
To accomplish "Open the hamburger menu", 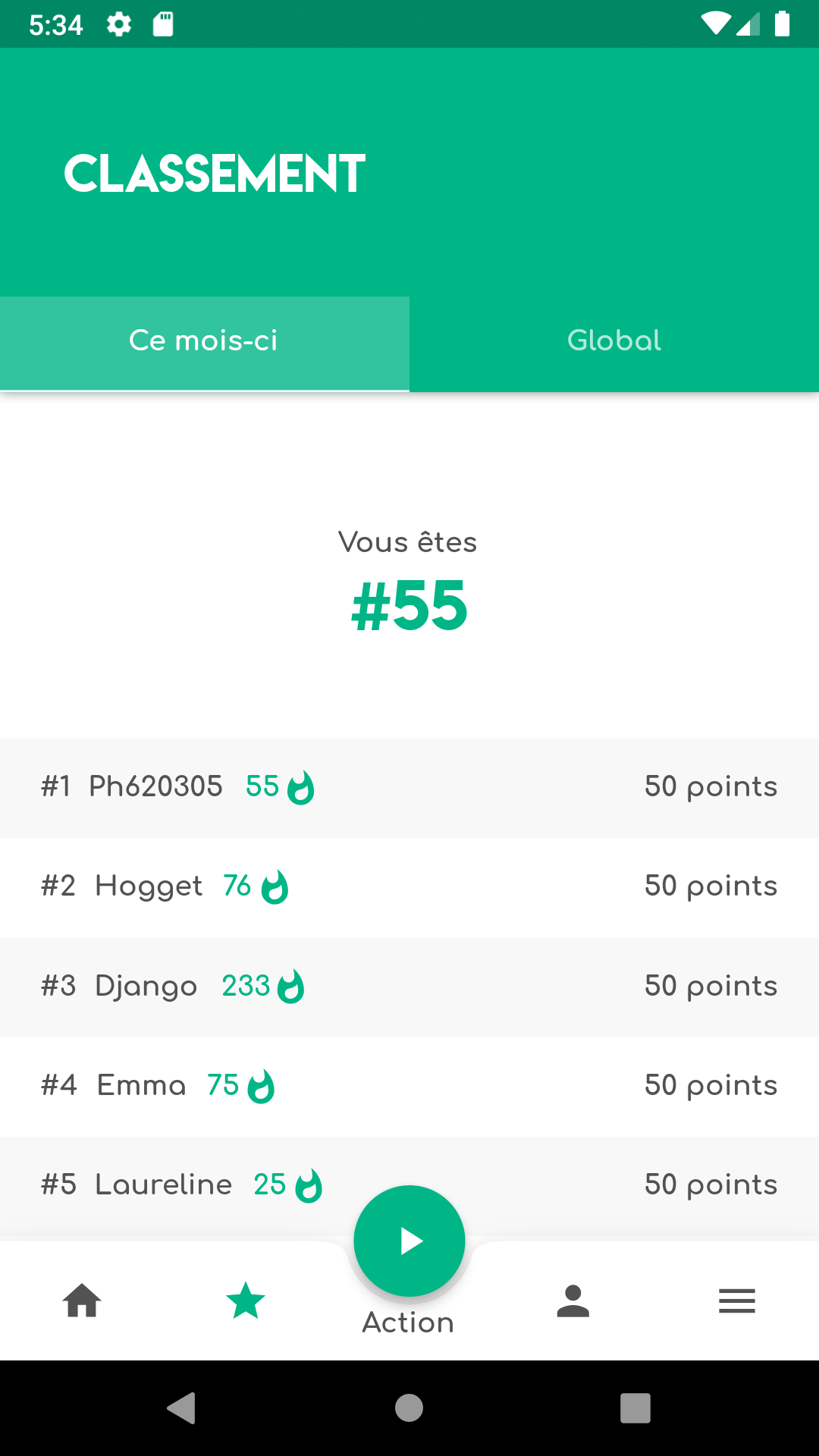I will [x=737, y=1301].
